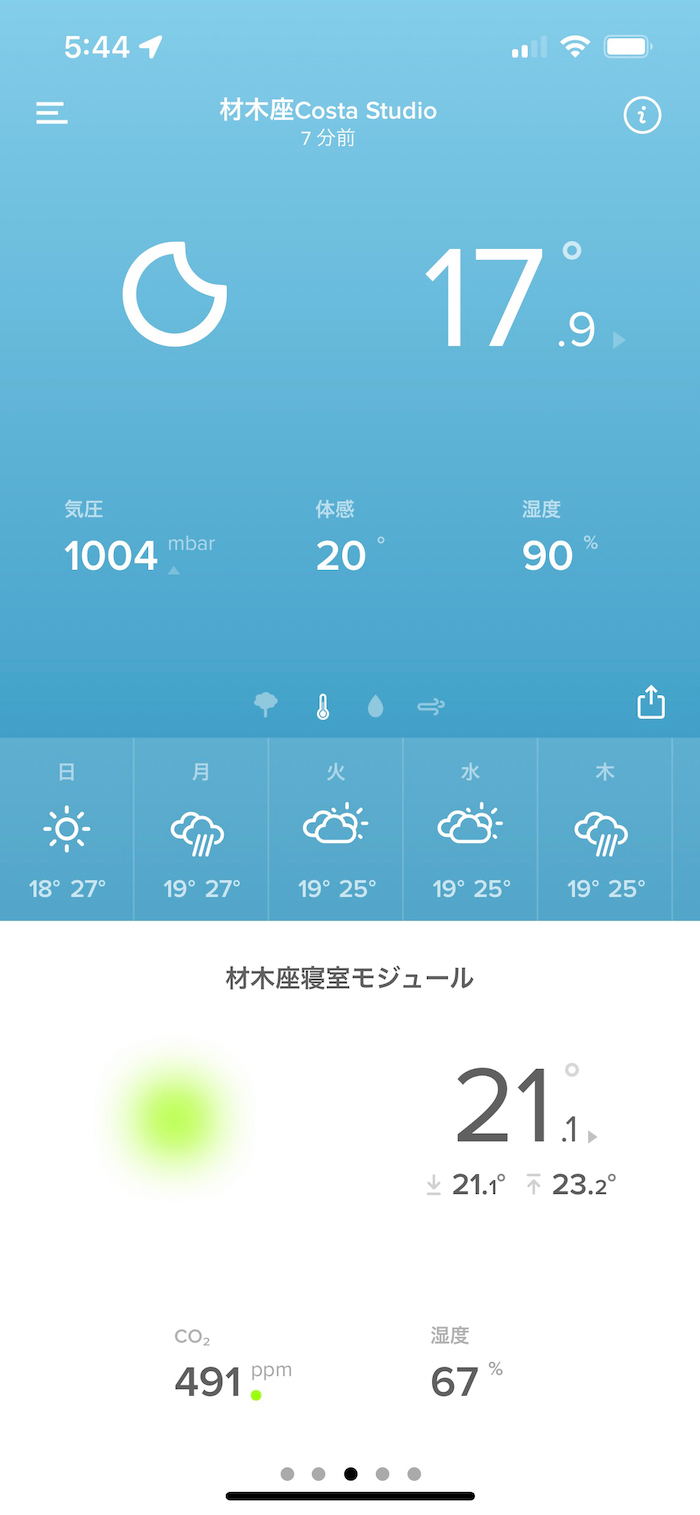Image resolution: width=700 pixels, height=1515 pixels.
Task: Switch to the wind view
Action: tap(431, 707)
